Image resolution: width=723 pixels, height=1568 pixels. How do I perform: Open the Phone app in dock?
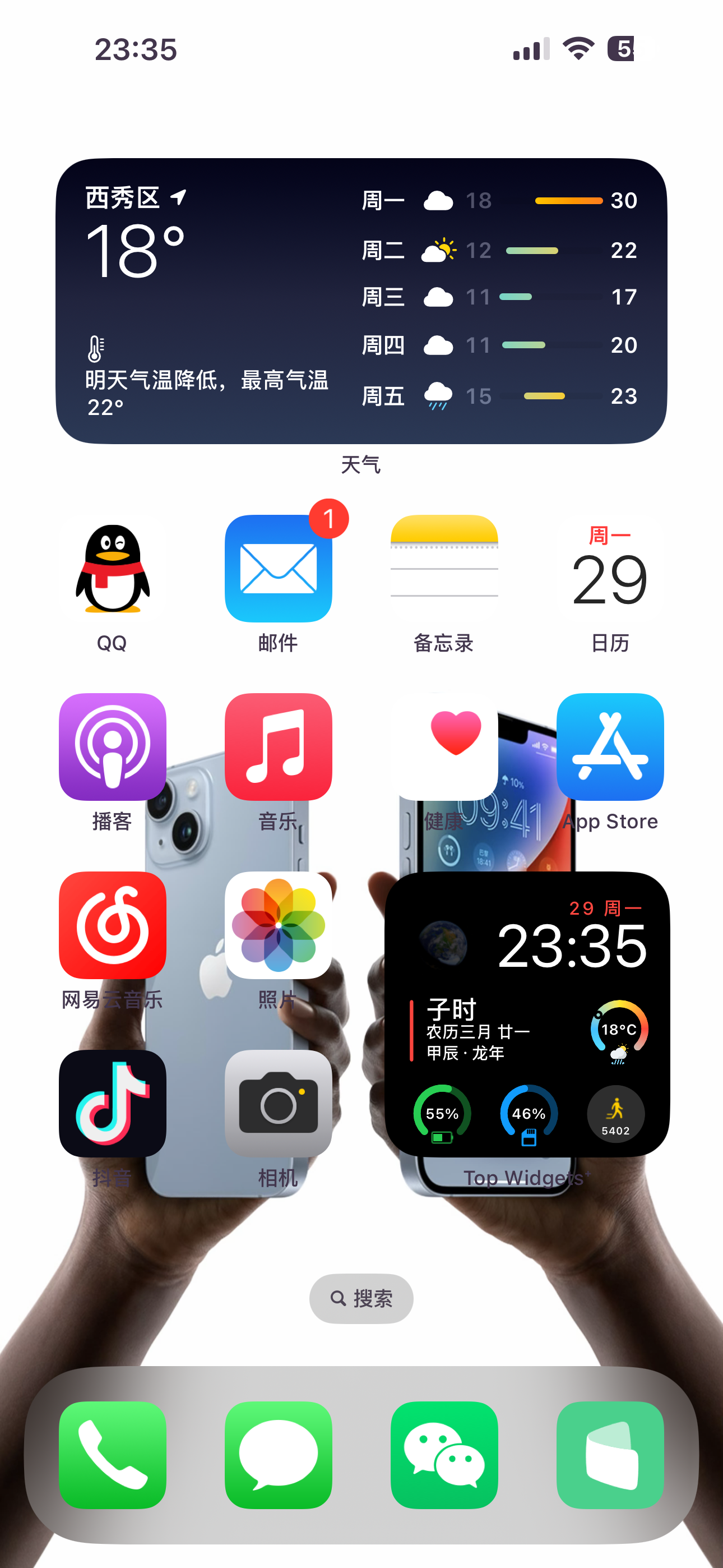113,1455
